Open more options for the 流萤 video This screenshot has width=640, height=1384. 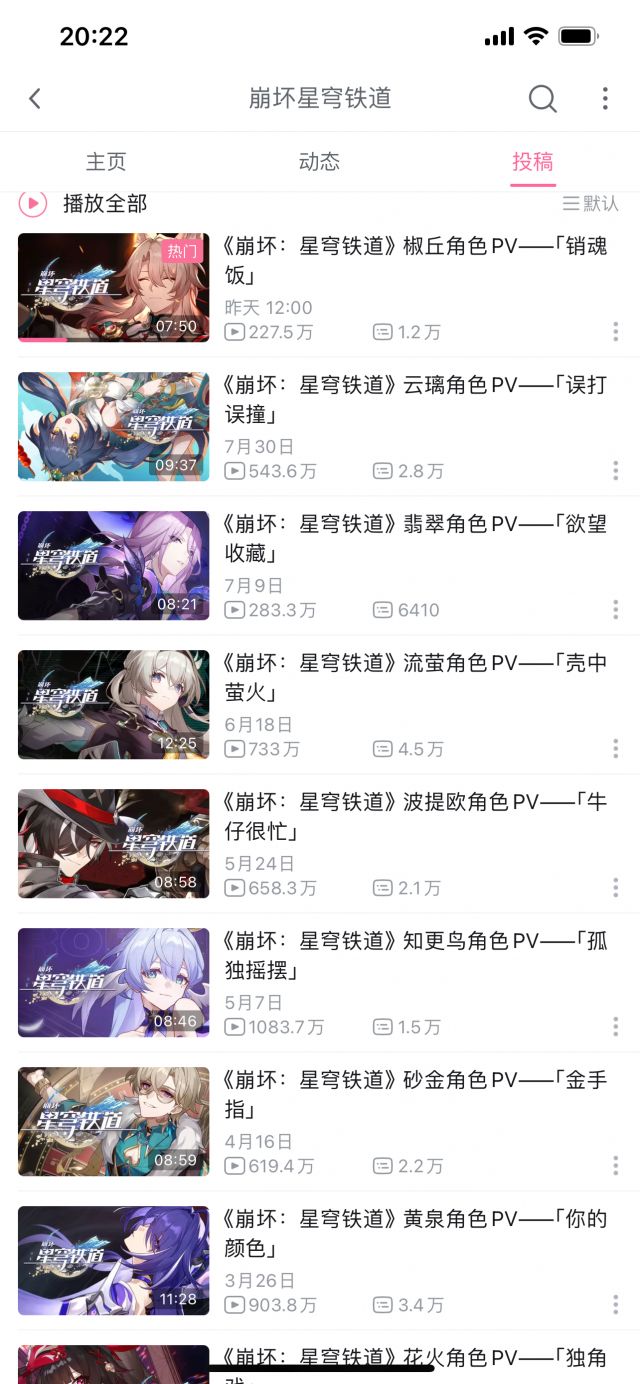coord(615,749)
